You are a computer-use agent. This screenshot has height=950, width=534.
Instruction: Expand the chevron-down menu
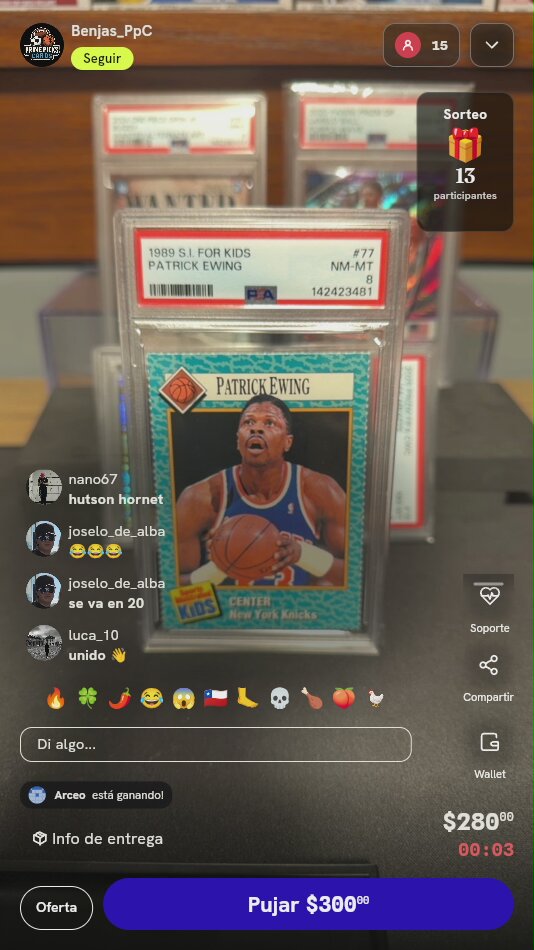pyautogui.click(x=492, y=45)
